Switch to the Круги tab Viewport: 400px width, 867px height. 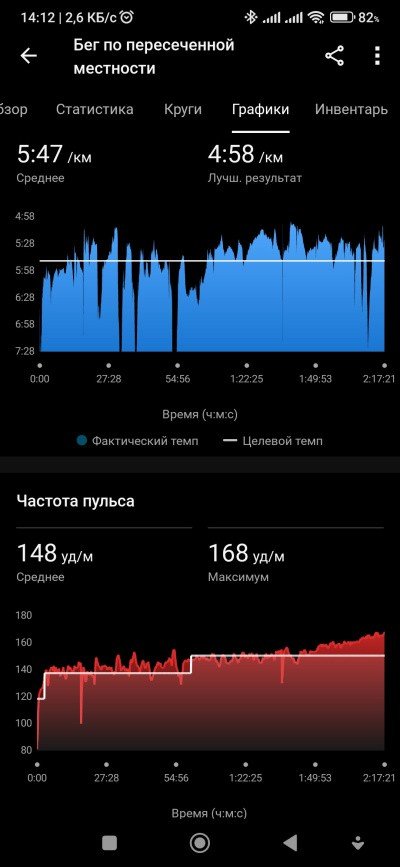point(183,109)
